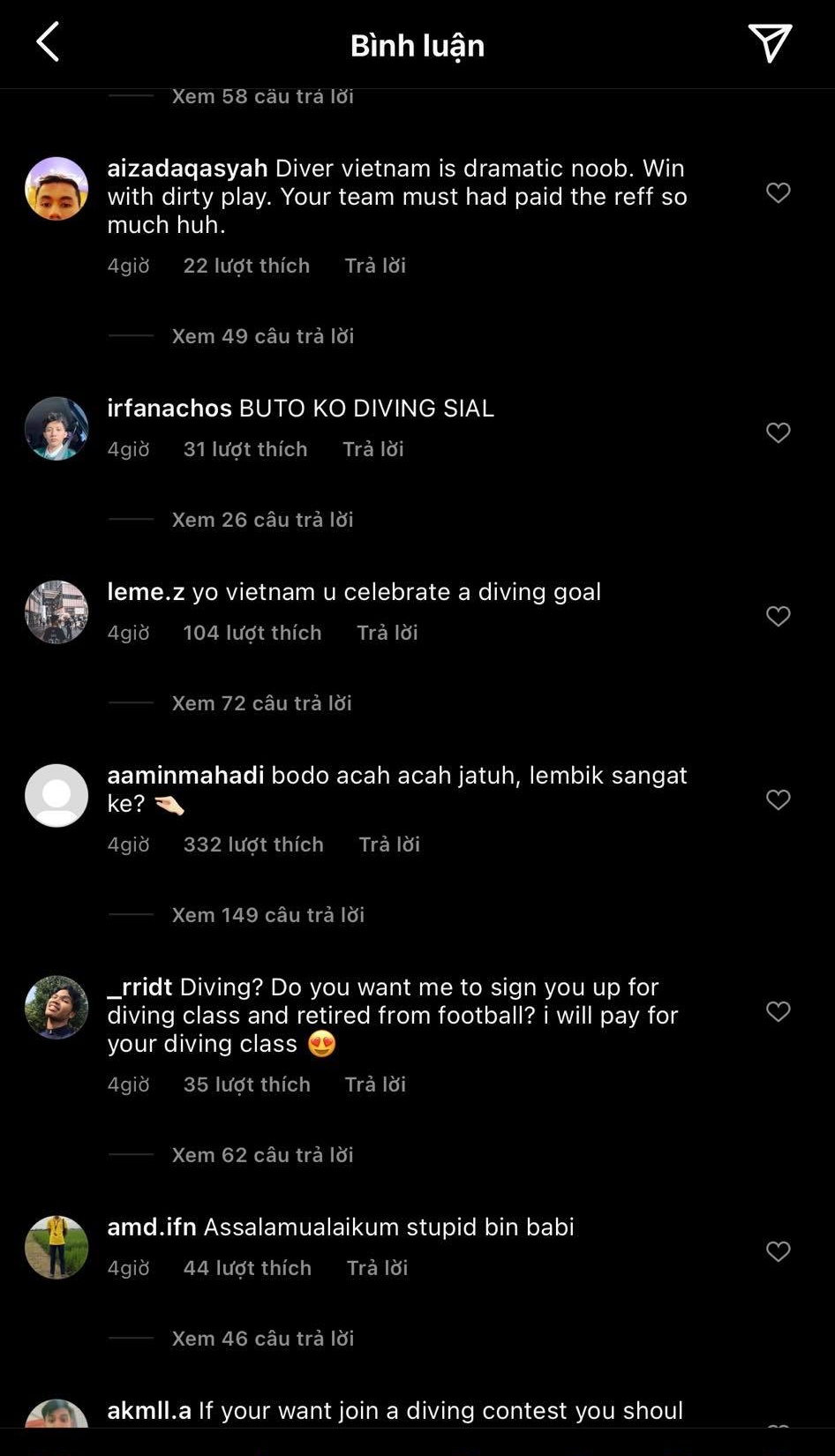Reply to _rridt's diving class comment
The image size is (835, 1456).
tap(375, 1084)
